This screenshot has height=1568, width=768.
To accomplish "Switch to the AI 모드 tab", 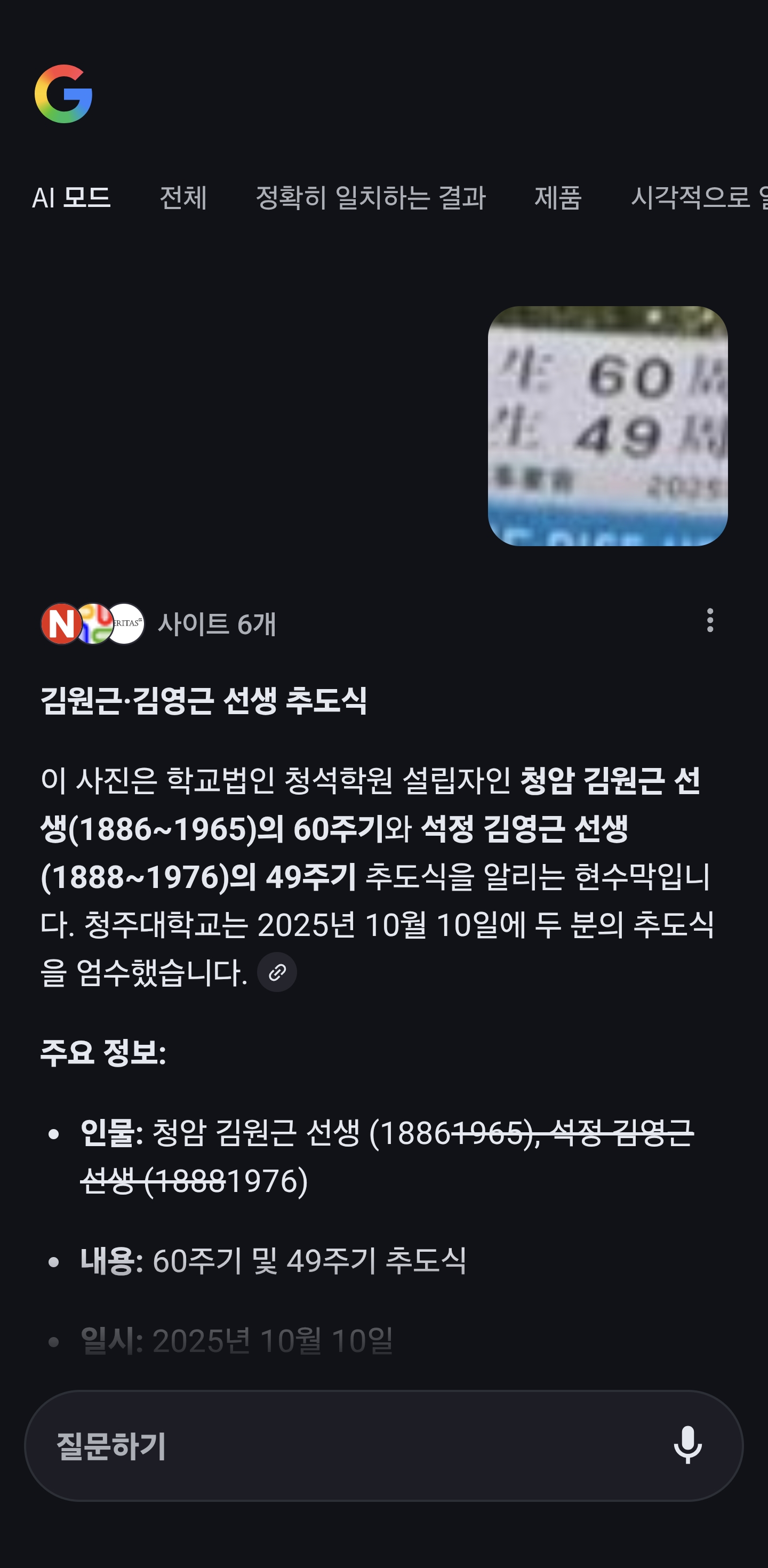I will (71, 197).
